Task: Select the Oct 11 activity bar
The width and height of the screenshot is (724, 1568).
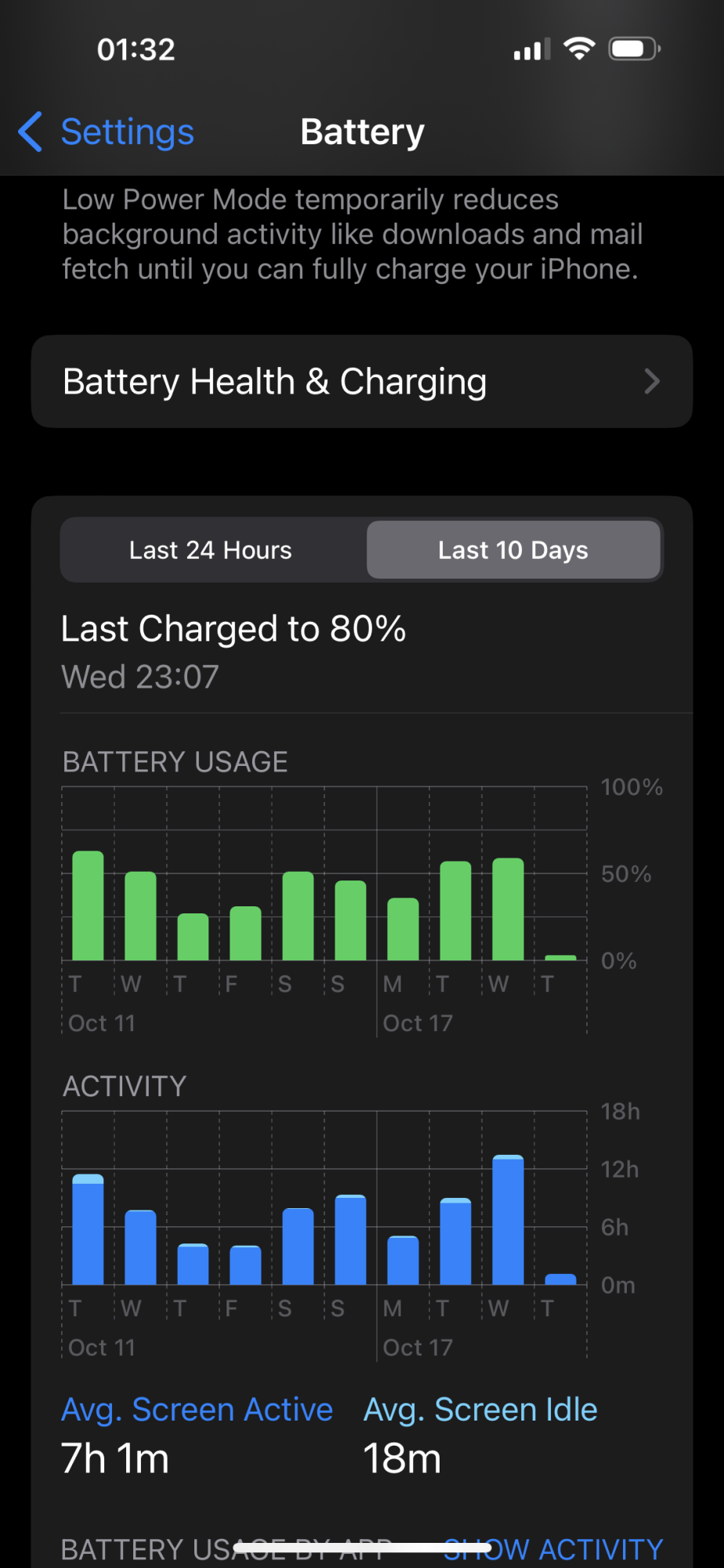Action: coord(88,1229)
